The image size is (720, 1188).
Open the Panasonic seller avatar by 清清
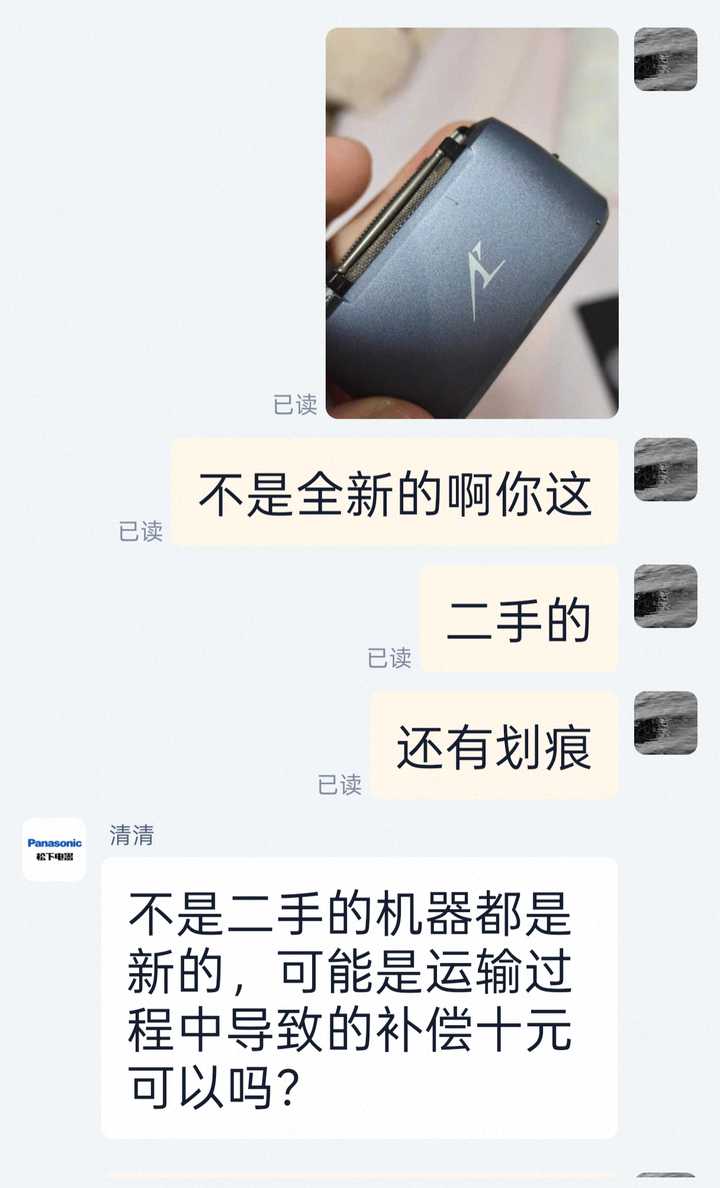[54, 849]
